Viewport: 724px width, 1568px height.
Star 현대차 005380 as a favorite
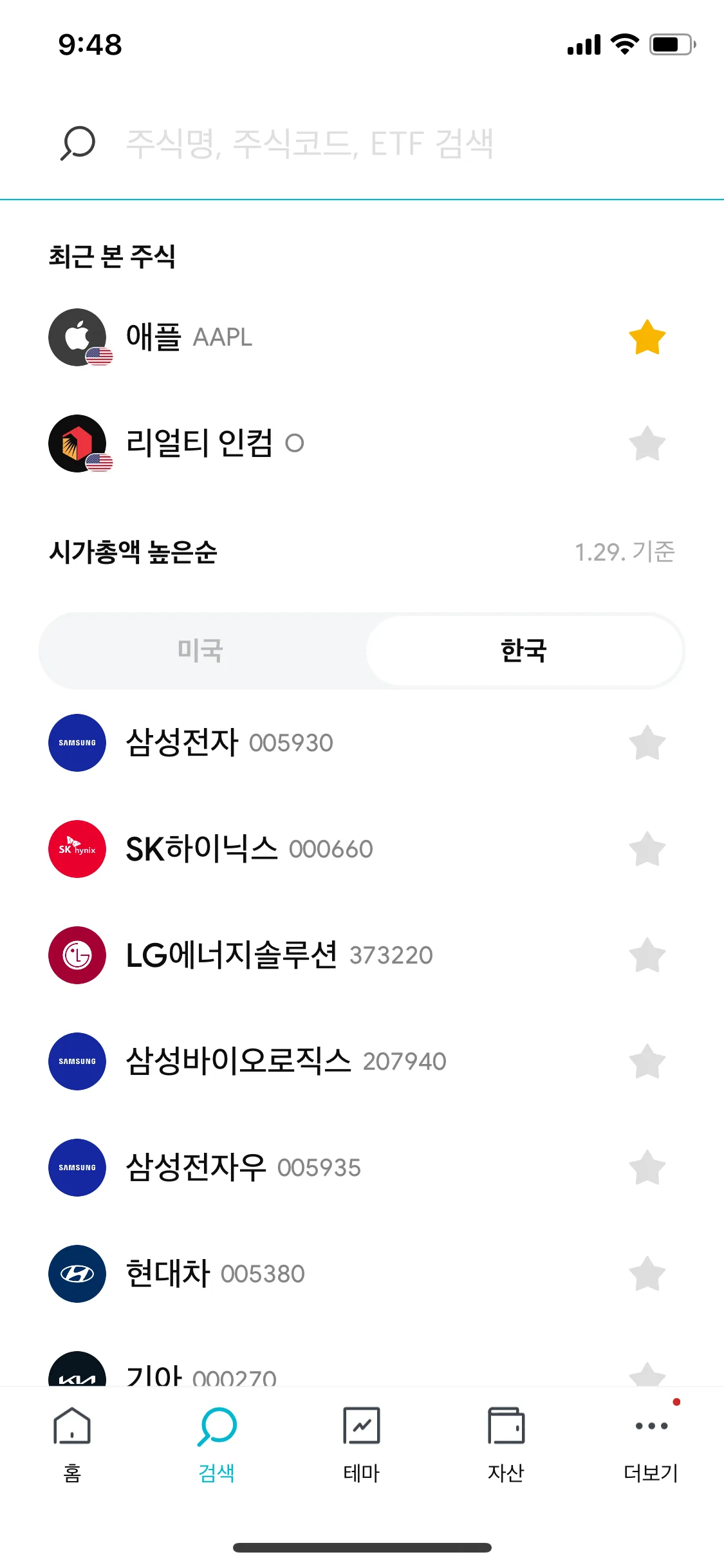[x=647, y=1274]
